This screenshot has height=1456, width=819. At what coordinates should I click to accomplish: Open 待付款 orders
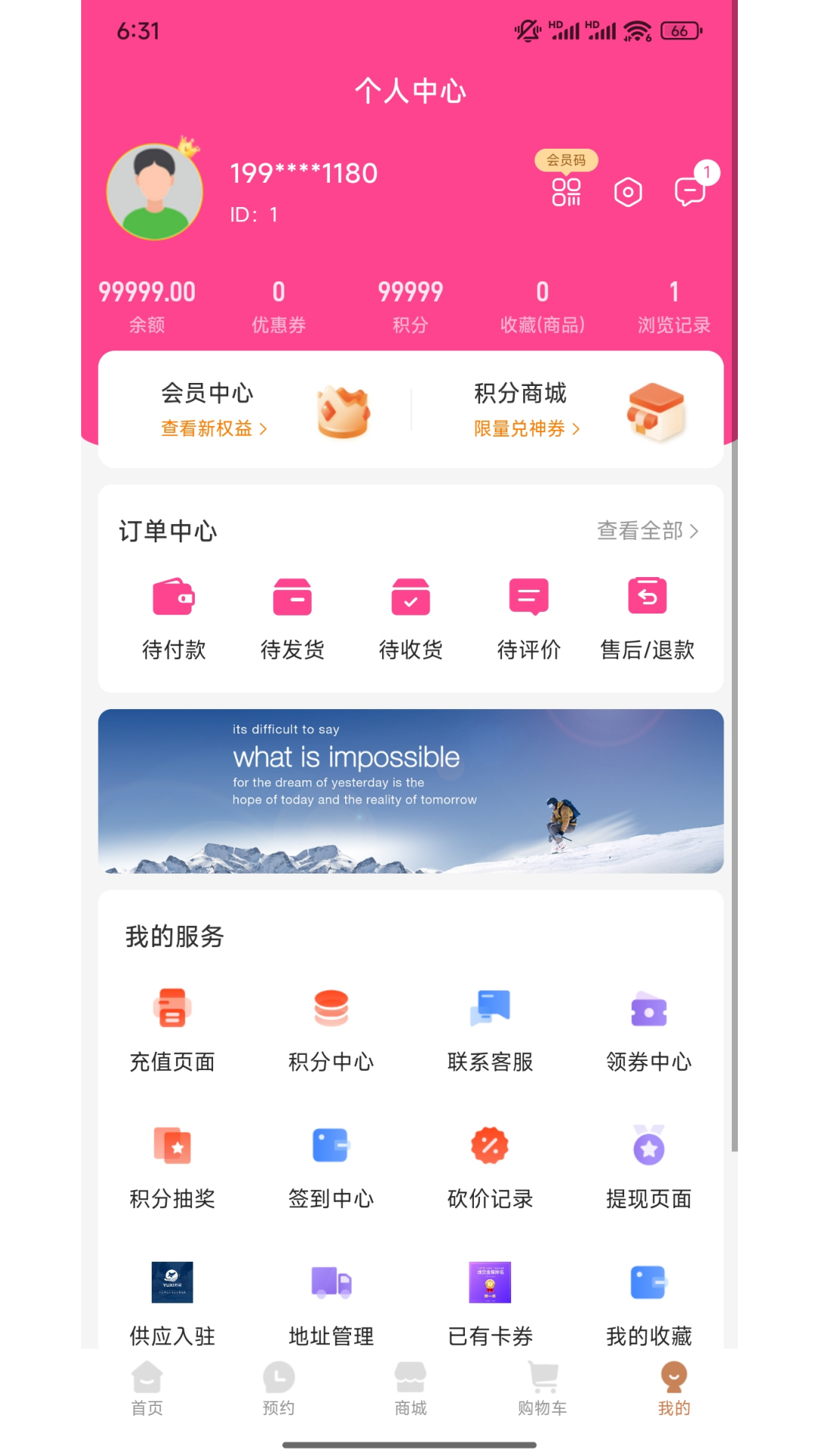174,617
